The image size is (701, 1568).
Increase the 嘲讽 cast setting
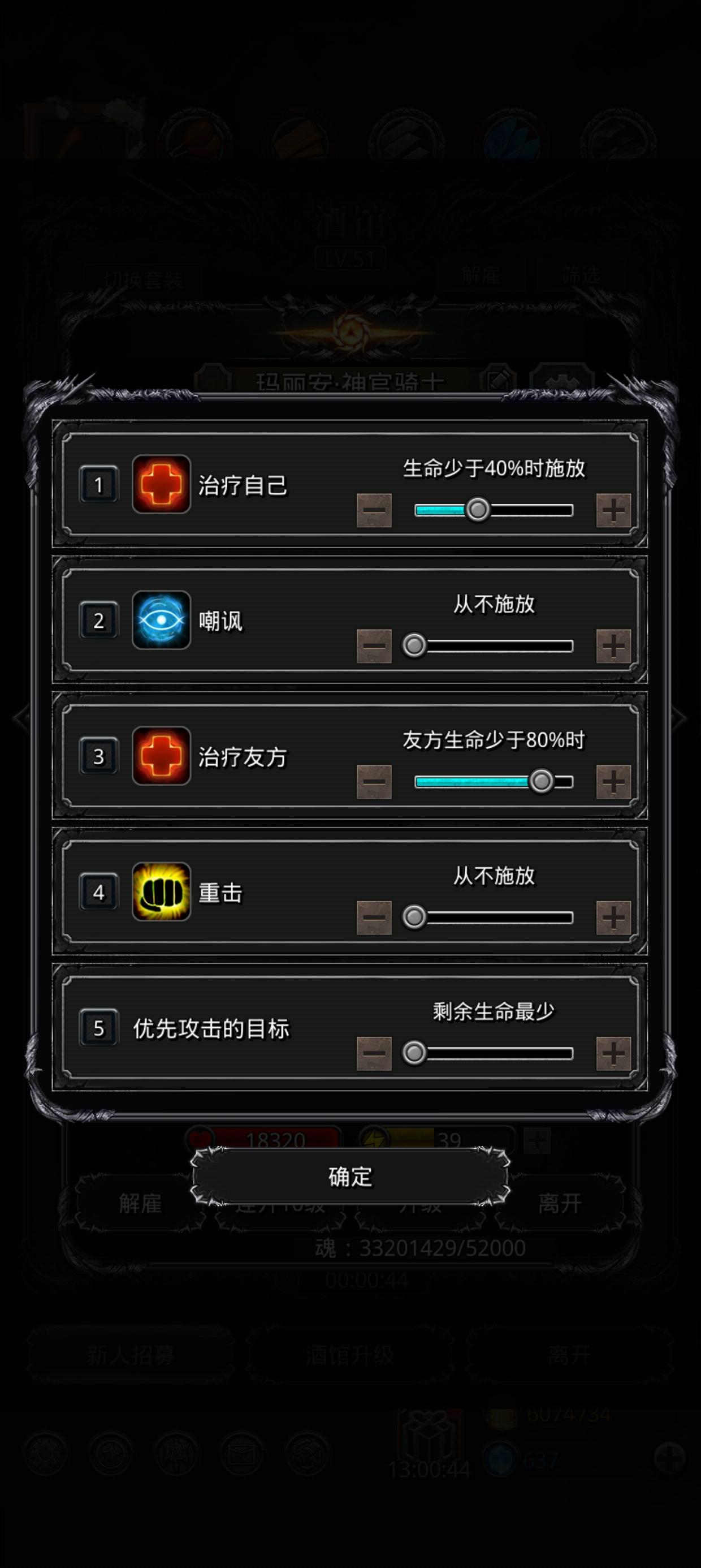613,646
